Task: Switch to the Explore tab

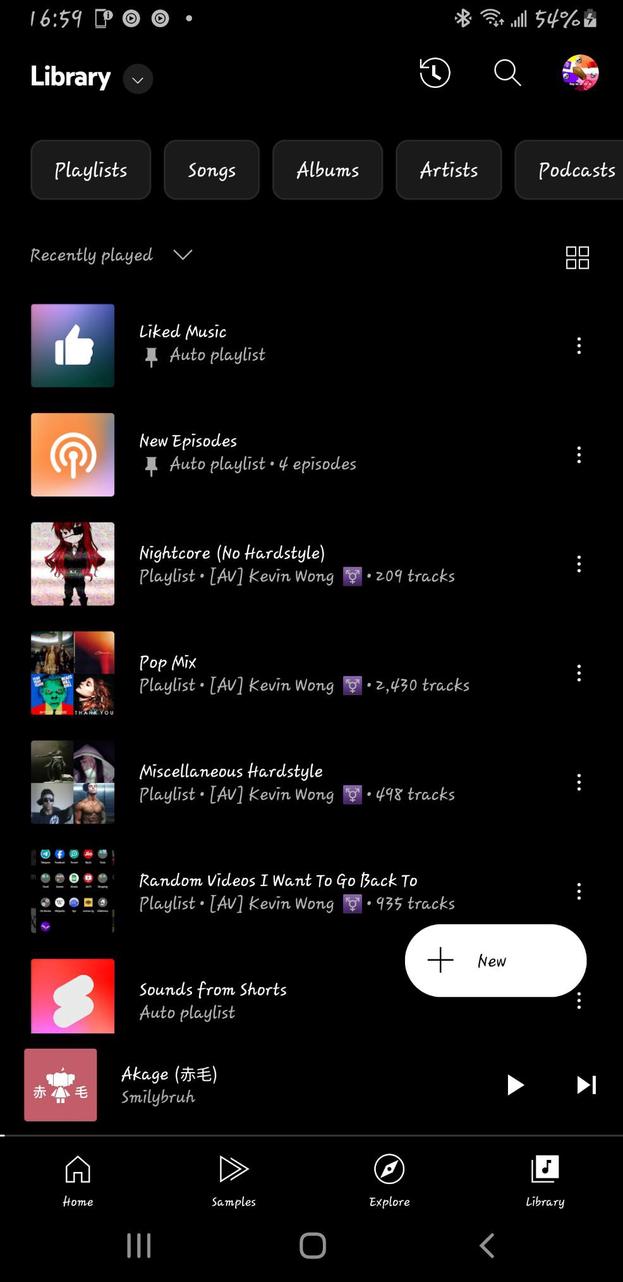Action: (389, 1179)
